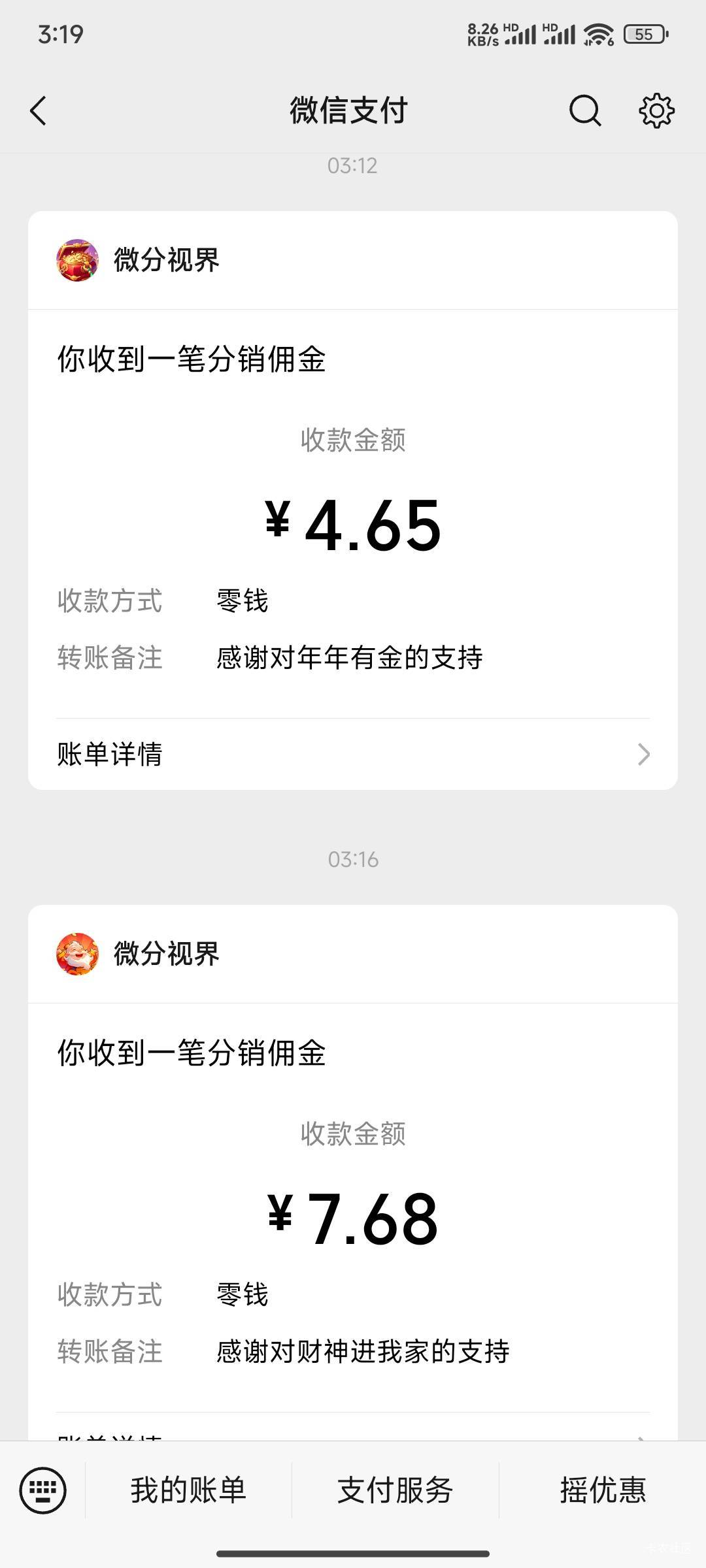Open 支付服务 menu
The width and height of the screenshot is (706, 1568).
(x=395, y=1490)
